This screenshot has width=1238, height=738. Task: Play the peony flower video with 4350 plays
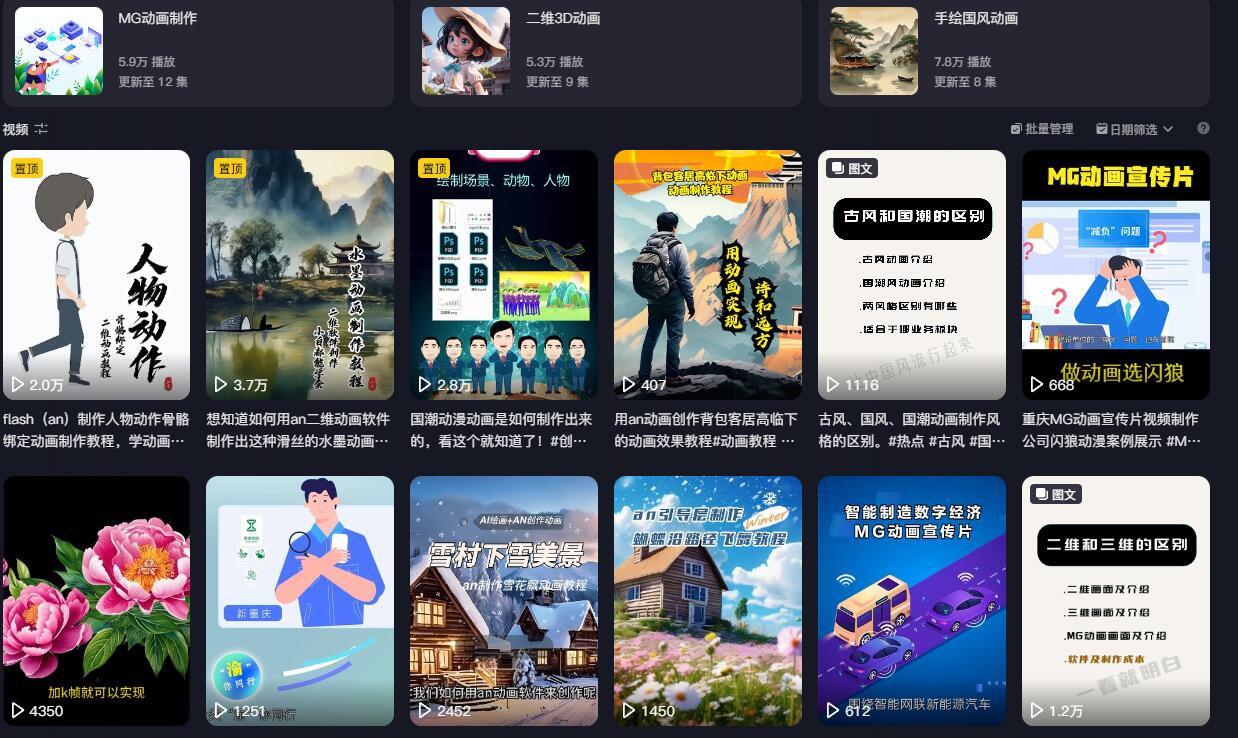(96, 600)
